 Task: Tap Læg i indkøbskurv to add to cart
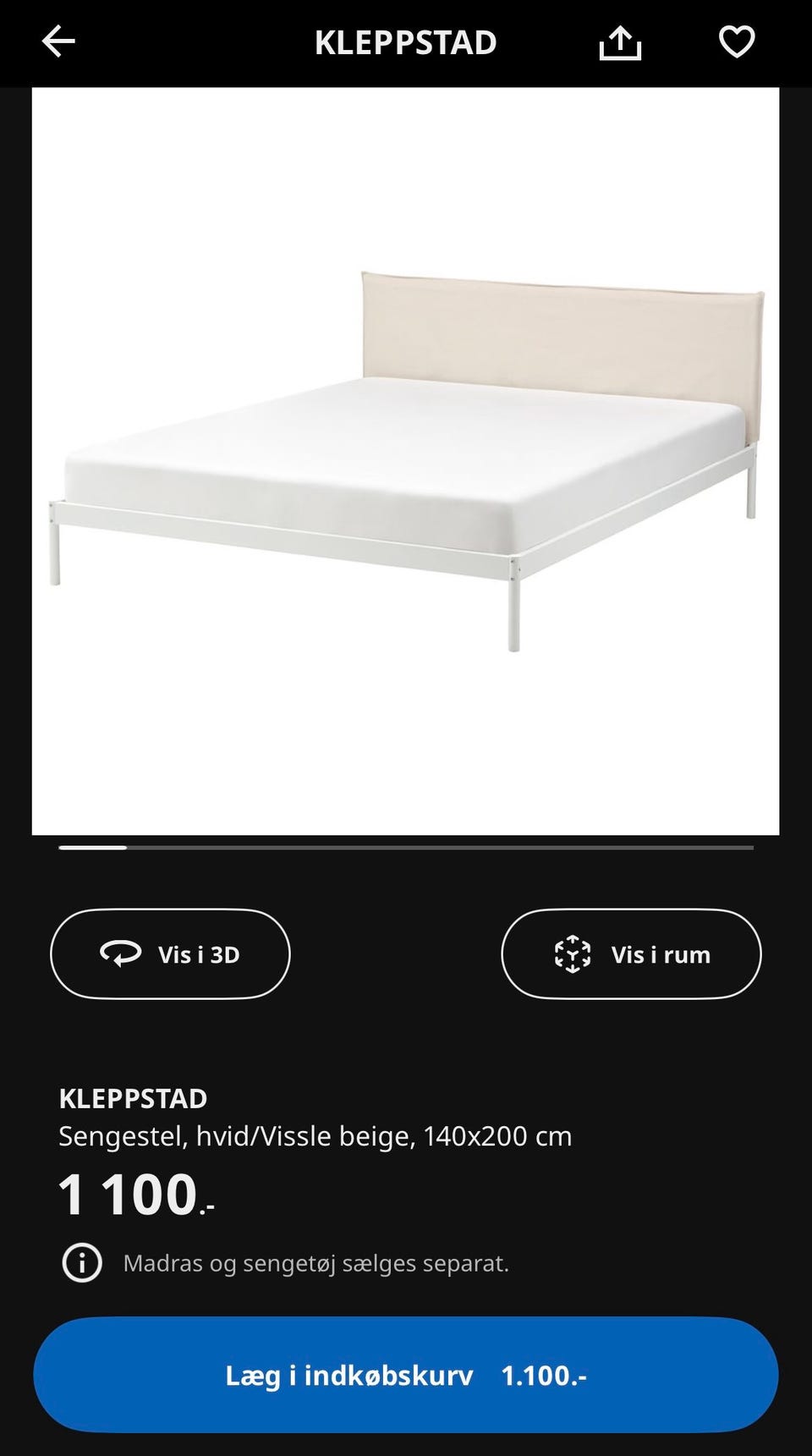click(406, 1375)
